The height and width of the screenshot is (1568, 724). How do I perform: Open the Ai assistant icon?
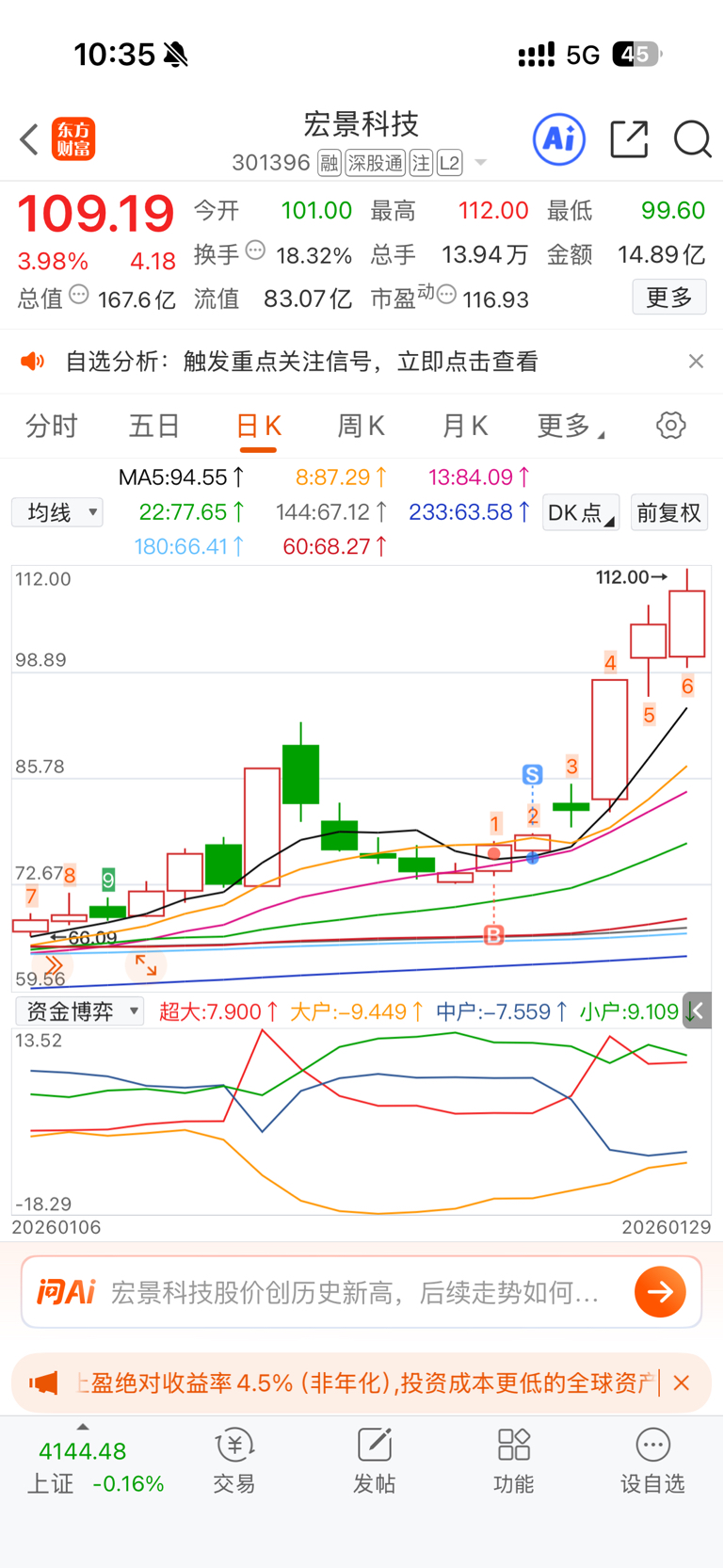558,139
